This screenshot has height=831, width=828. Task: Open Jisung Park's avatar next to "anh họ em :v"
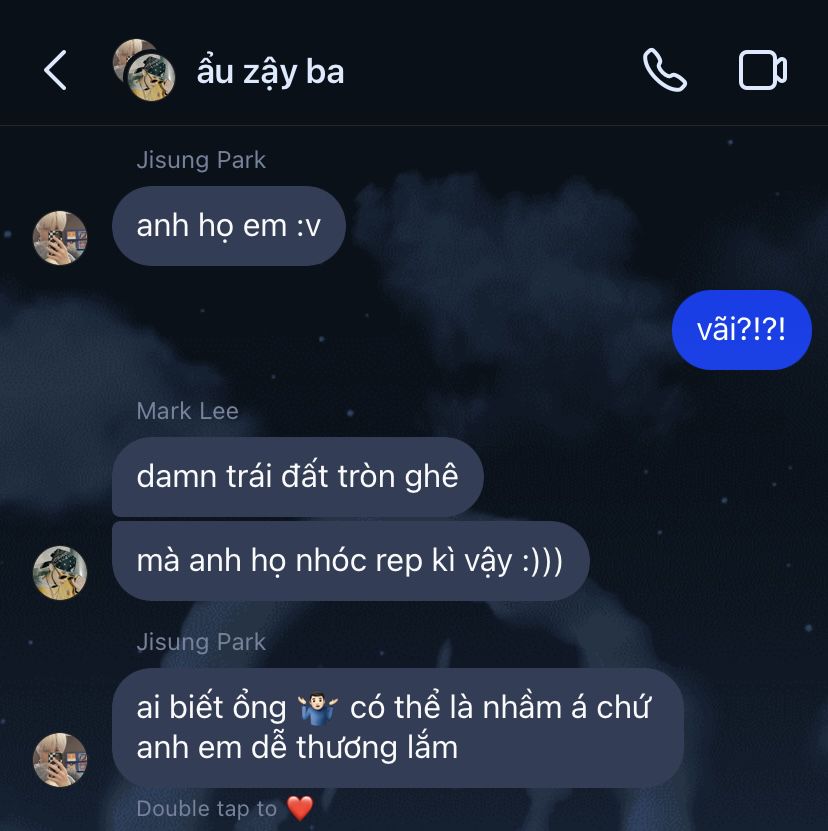pos(60,238)
